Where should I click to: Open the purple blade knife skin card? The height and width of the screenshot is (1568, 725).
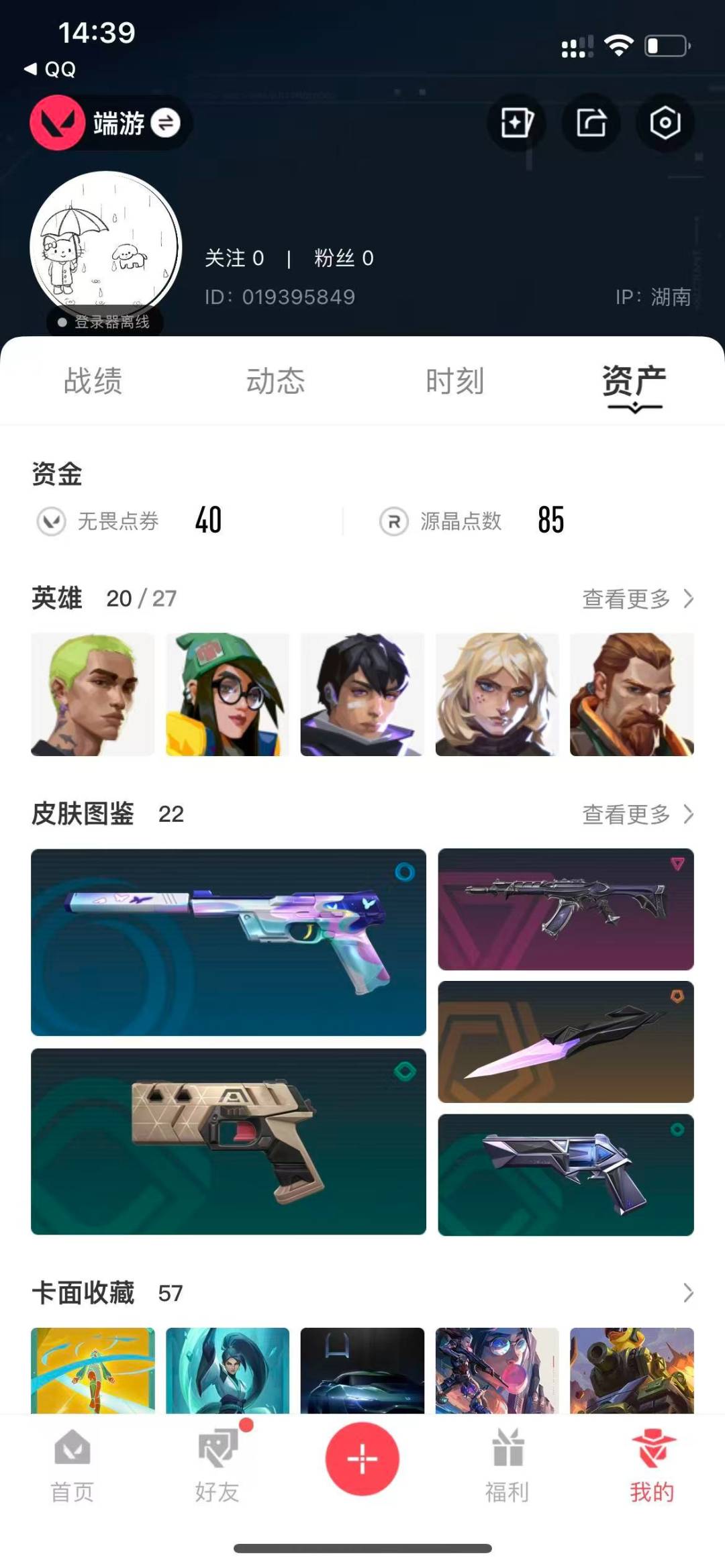pyautogui.click(x=566, y=1042)
